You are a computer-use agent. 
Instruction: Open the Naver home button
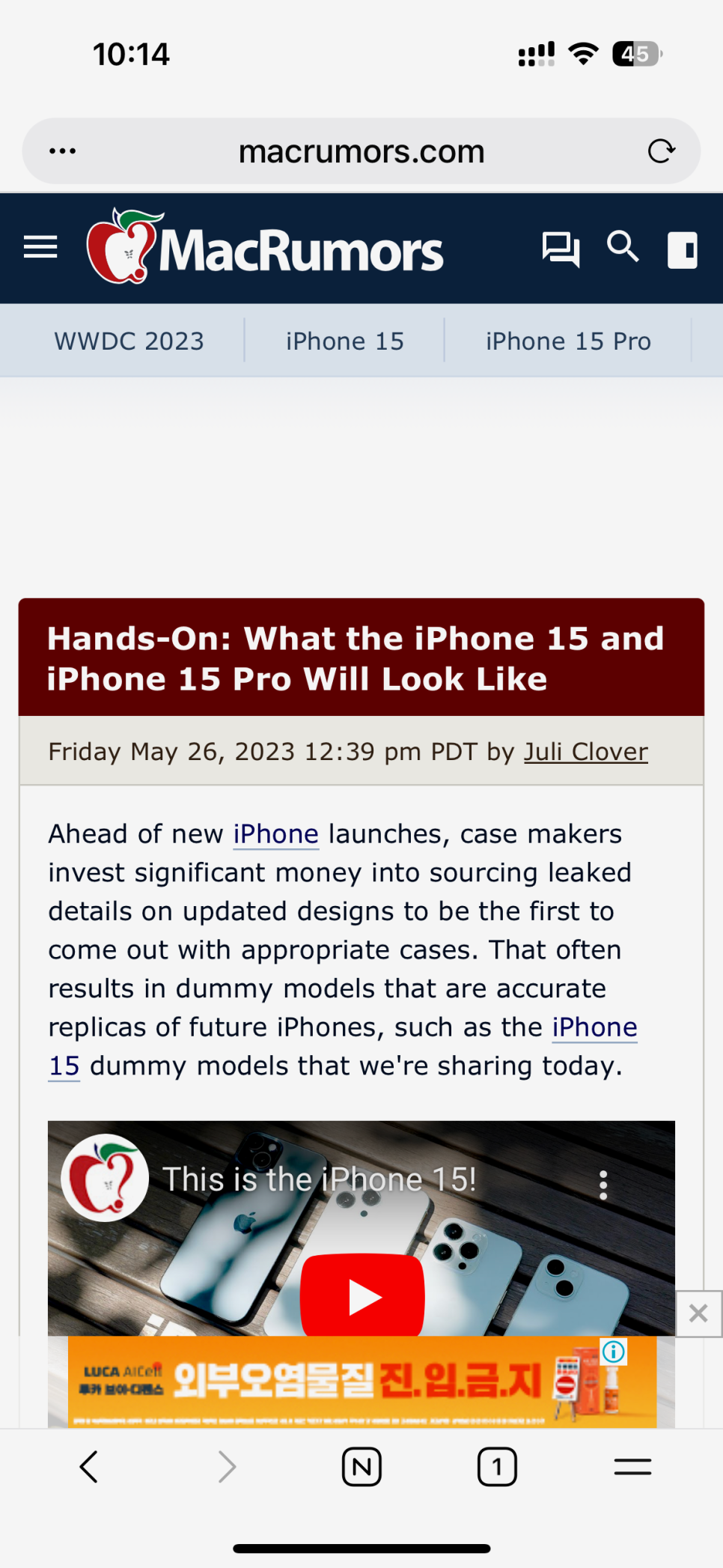[x=361, y=1466]
